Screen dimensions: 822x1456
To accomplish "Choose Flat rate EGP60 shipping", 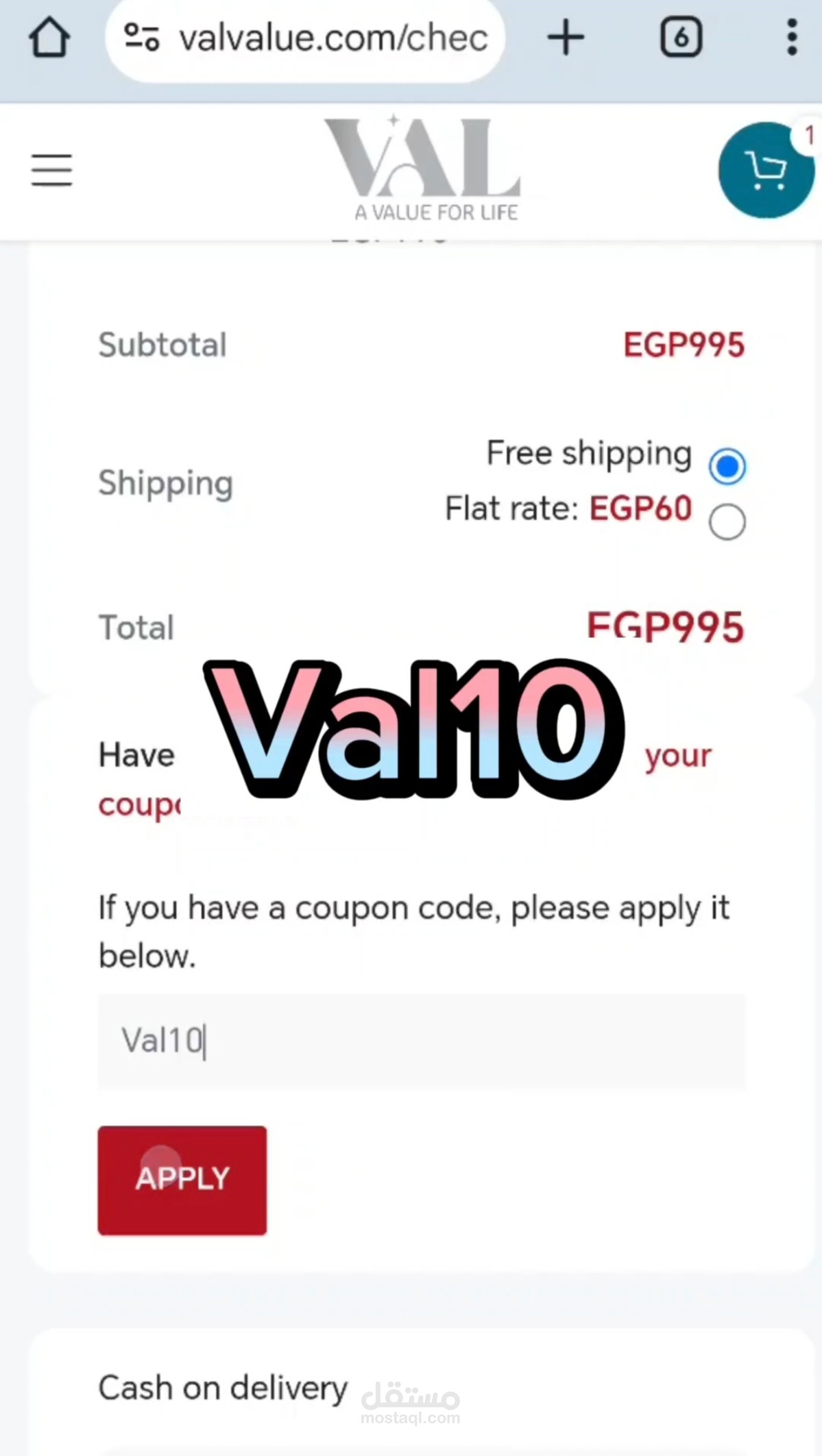I will tap(727, 522).
